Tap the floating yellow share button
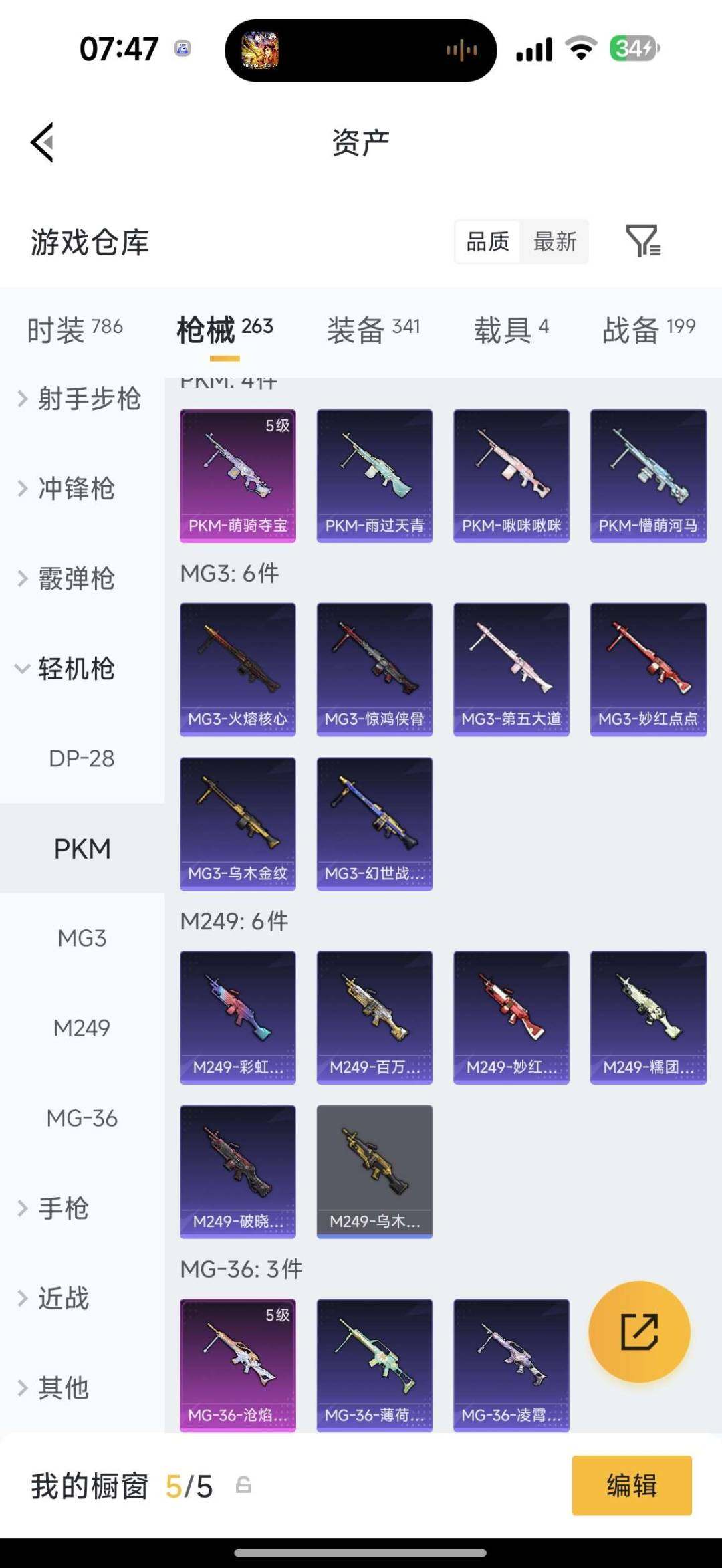 point(639,1331)
